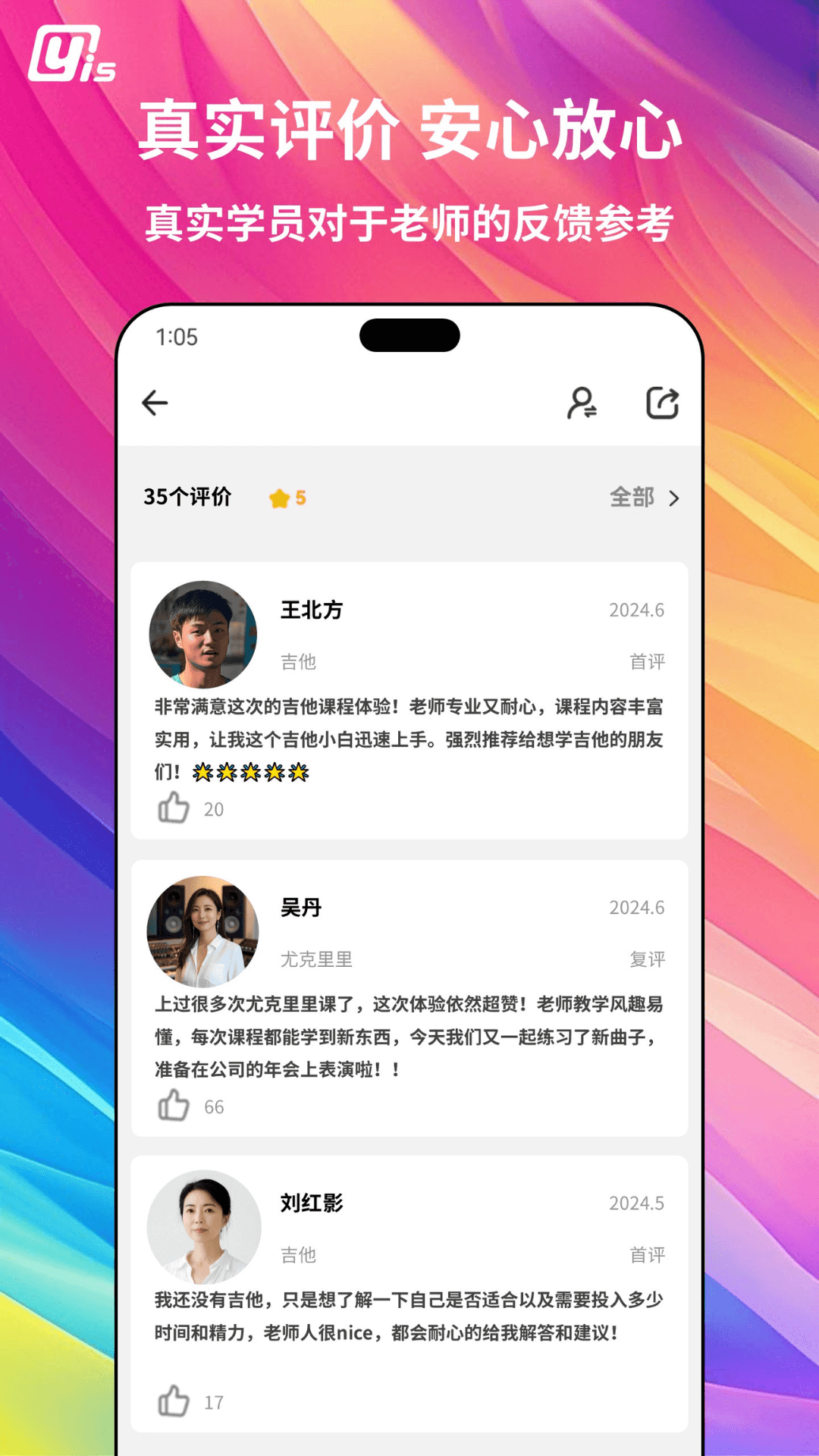This screenshot has height=1456, width=819.
Task: Tap the thumbs-up icon on 吴丹's review
Action: pos(173,1106)
